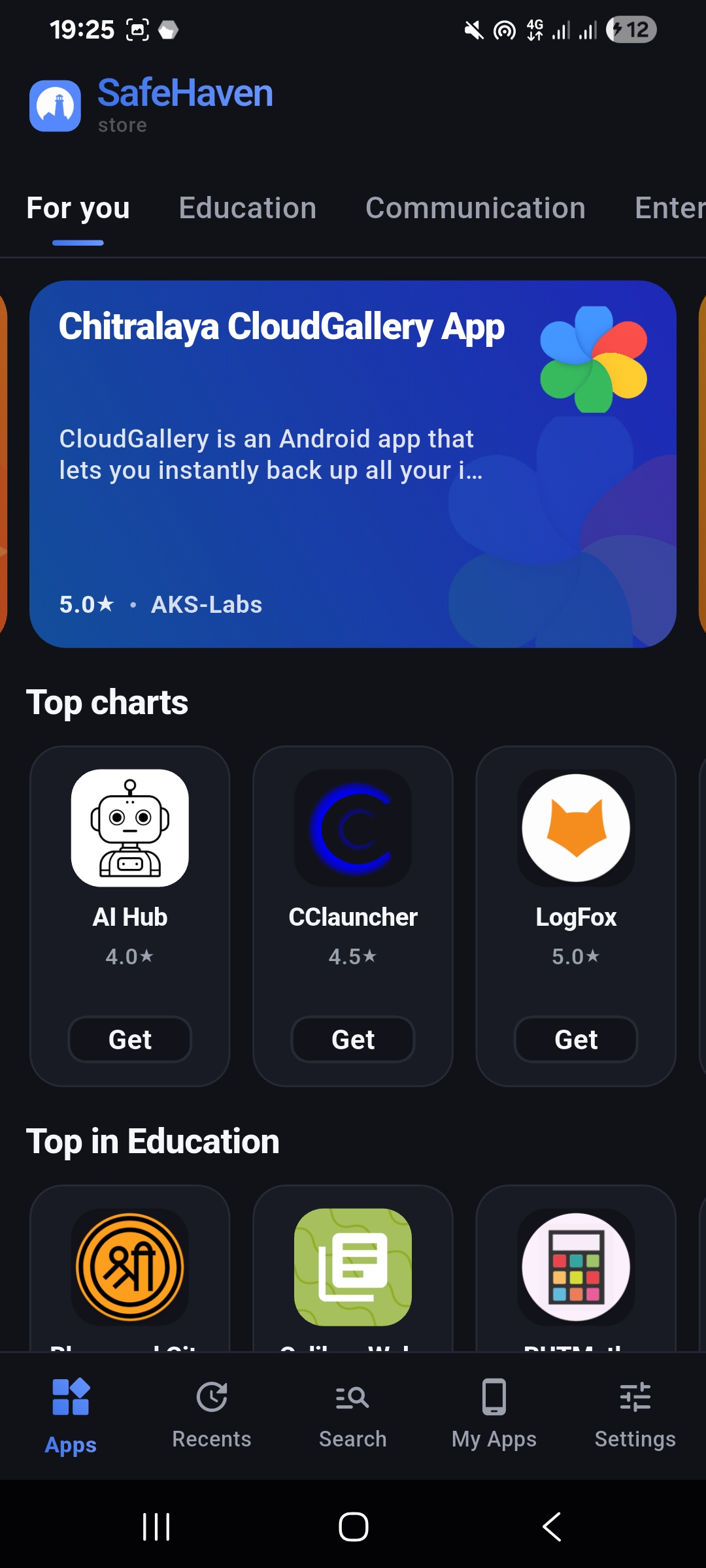The height and width of the screenshot is (1568, 706).
Task: Select the For you tab
Action: 78,208
